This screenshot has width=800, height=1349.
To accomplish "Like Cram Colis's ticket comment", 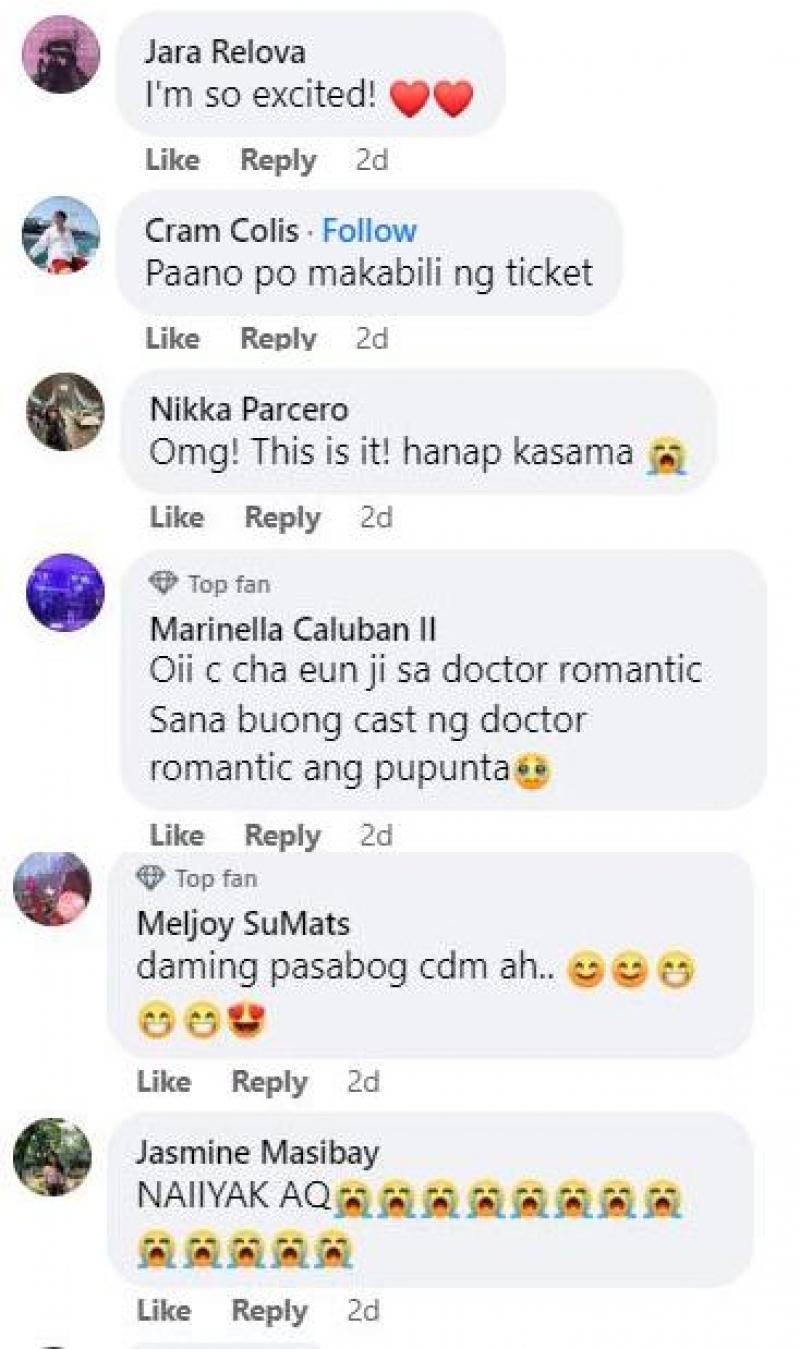I will (x=172, y=339).
